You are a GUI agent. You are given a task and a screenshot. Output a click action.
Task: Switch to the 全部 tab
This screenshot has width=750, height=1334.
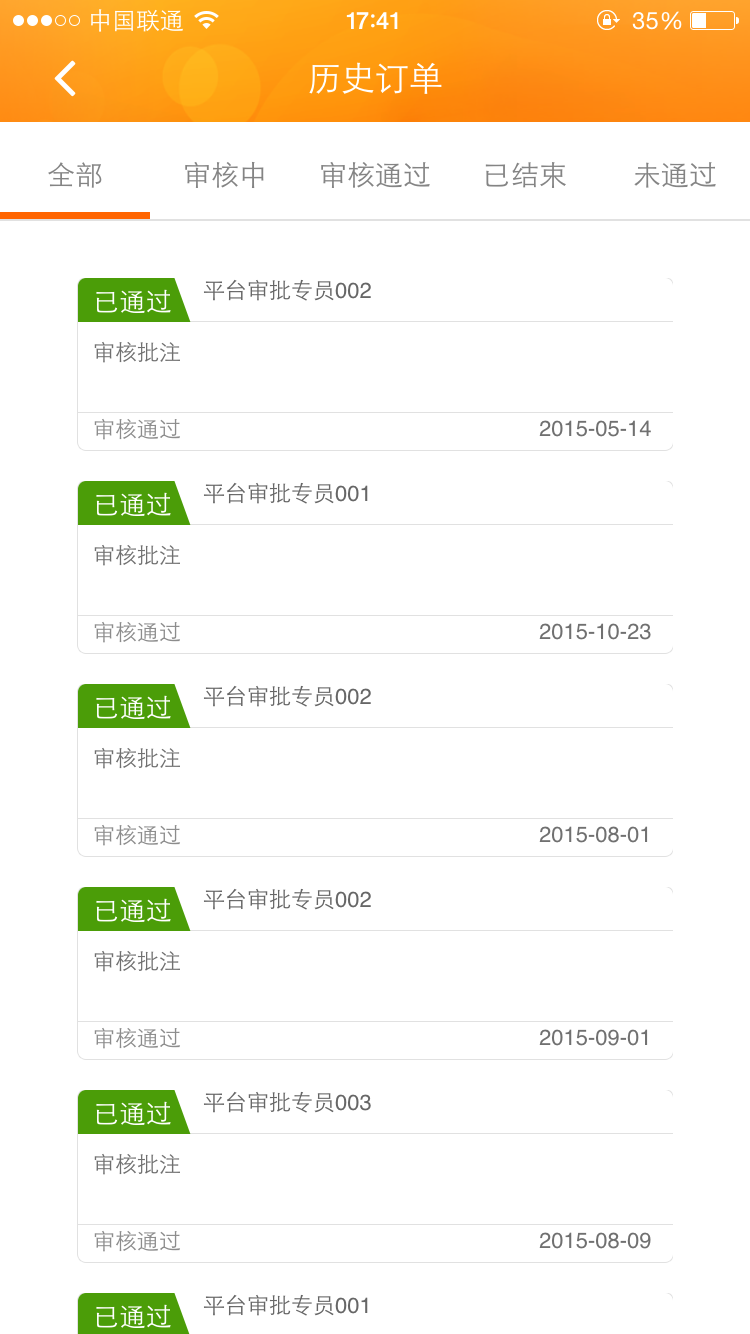[x=75, y=176]
